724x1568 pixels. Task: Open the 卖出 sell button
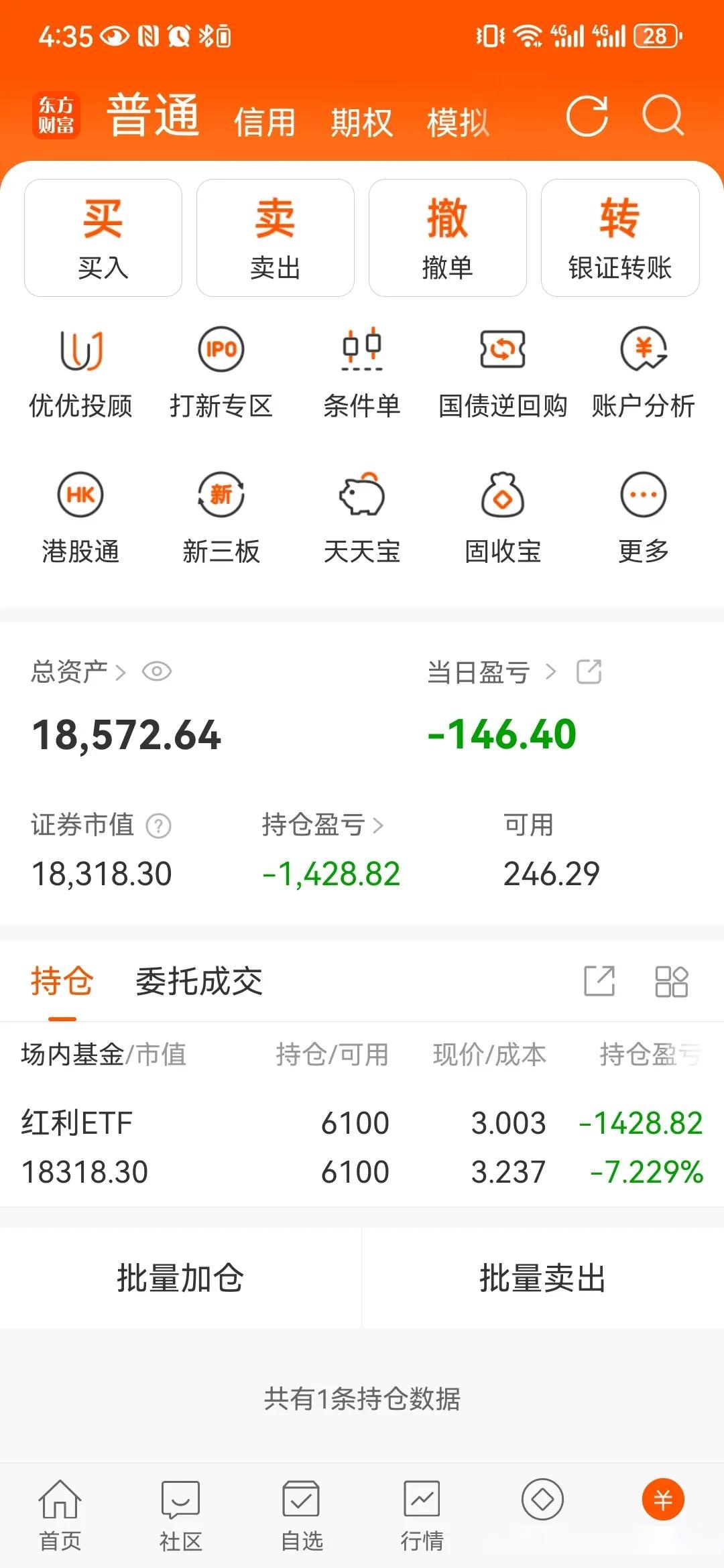click(275, 238)
